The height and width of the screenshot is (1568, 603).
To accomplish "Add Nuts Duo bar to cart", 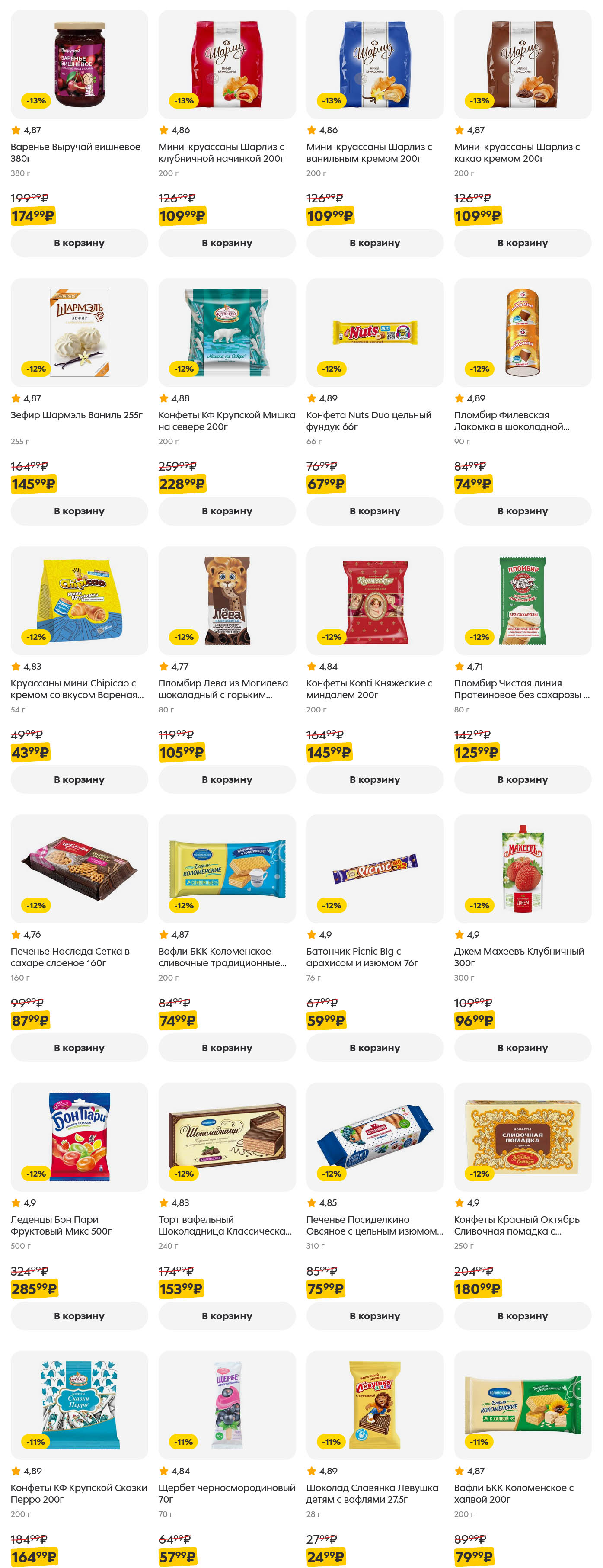I will 375,511.
